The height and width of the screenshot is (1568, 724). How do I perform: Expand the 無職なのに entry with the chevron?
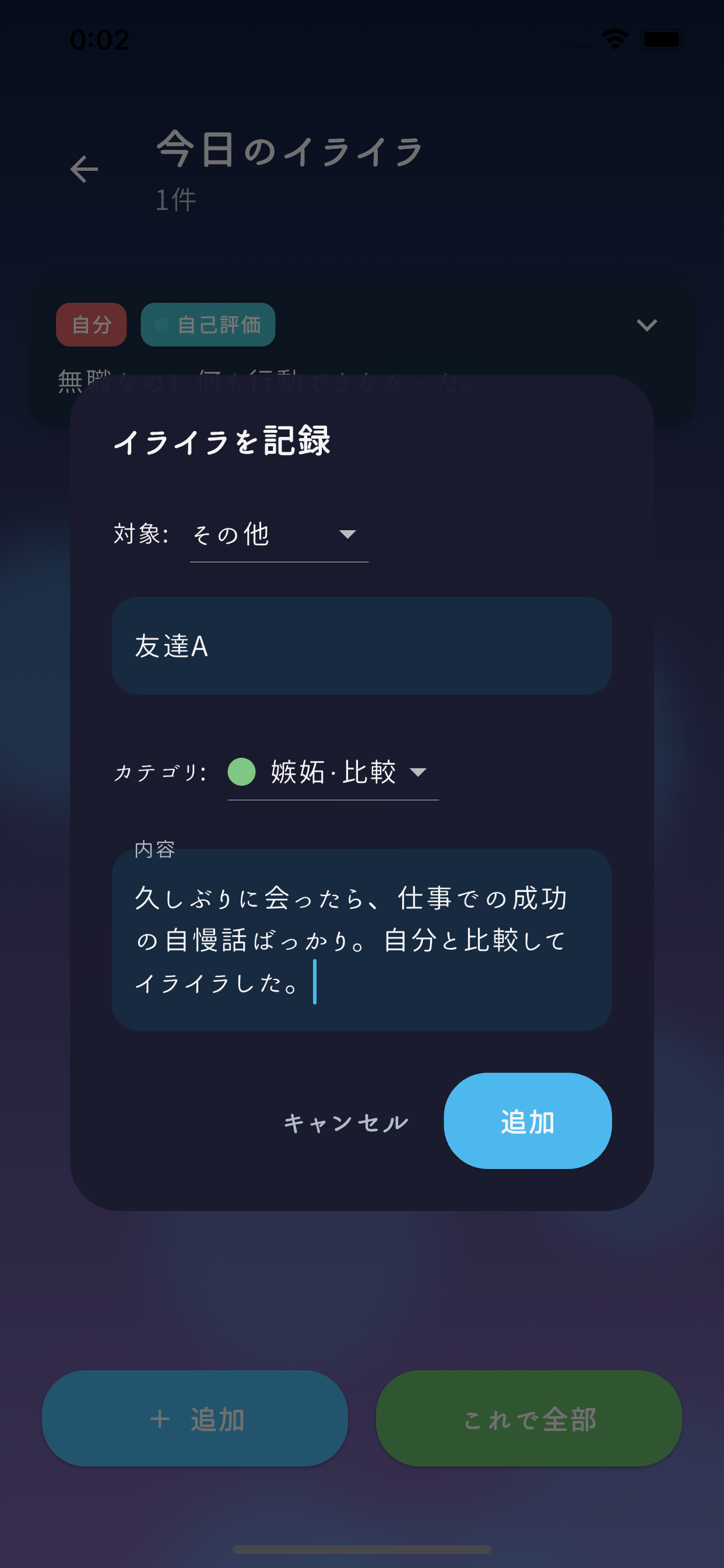coord(646,325)
